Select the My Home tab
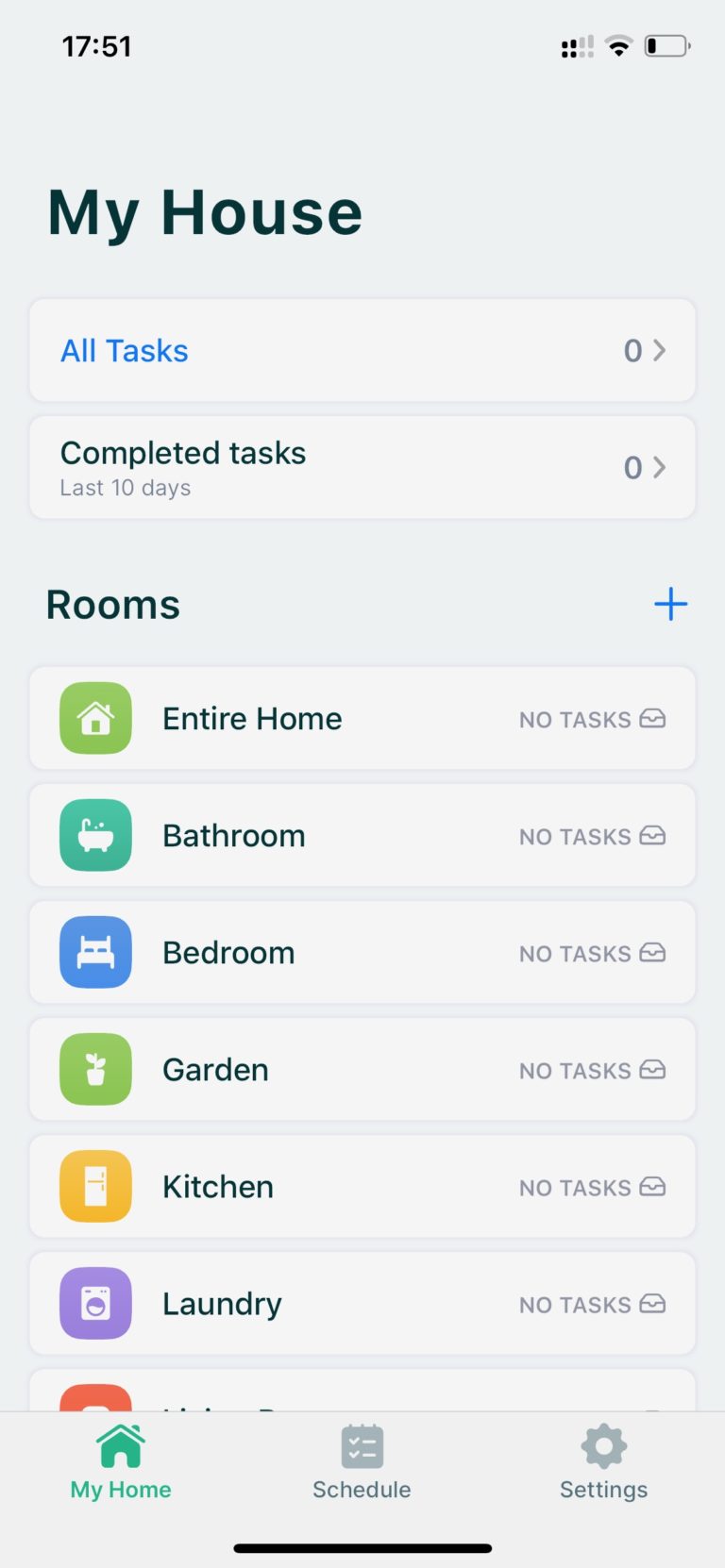Viewport: 725px width, 1568px height. (120, 1462)
